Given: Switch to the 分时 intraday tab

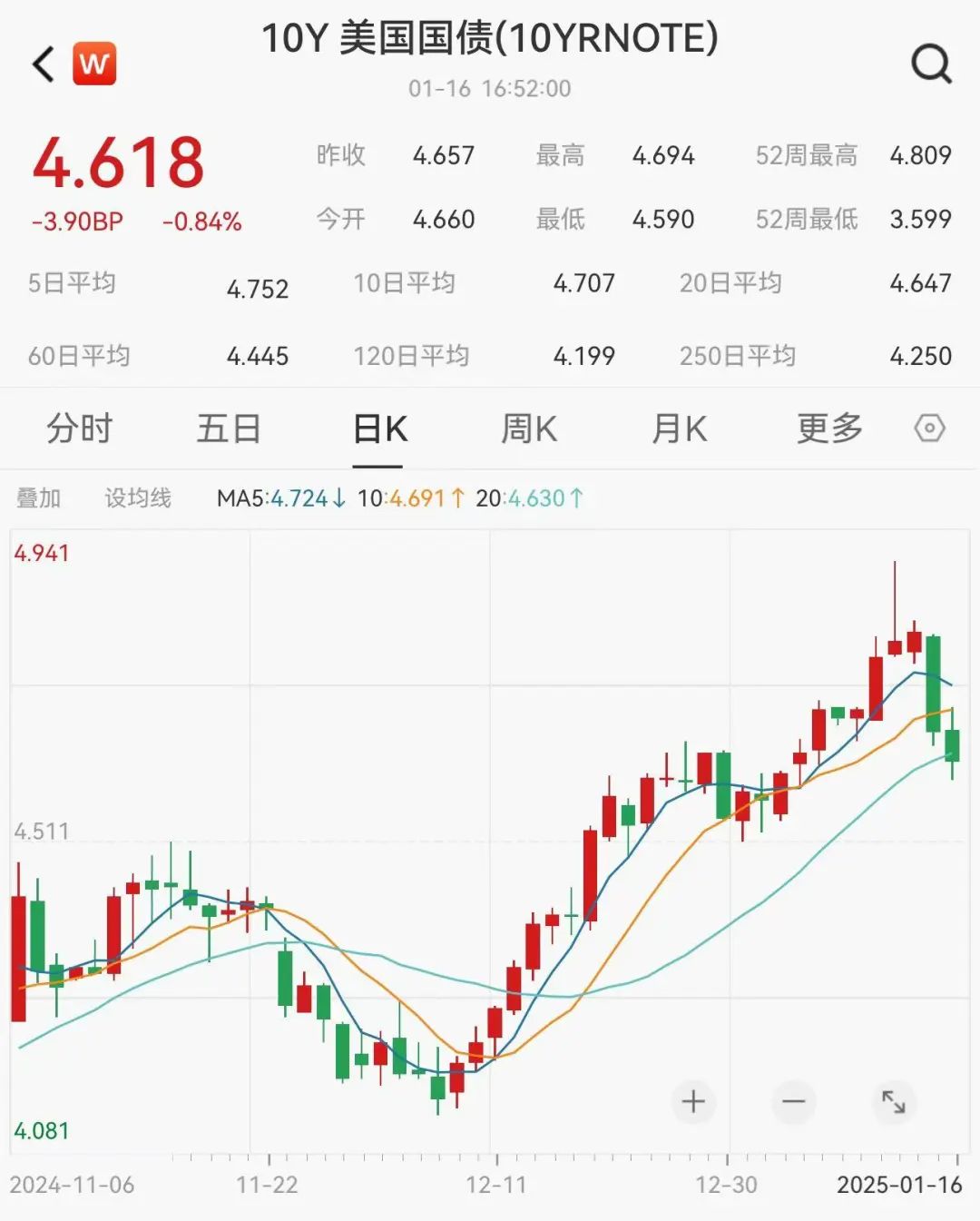Looking at the screenshot, I should tap(80, 428).
